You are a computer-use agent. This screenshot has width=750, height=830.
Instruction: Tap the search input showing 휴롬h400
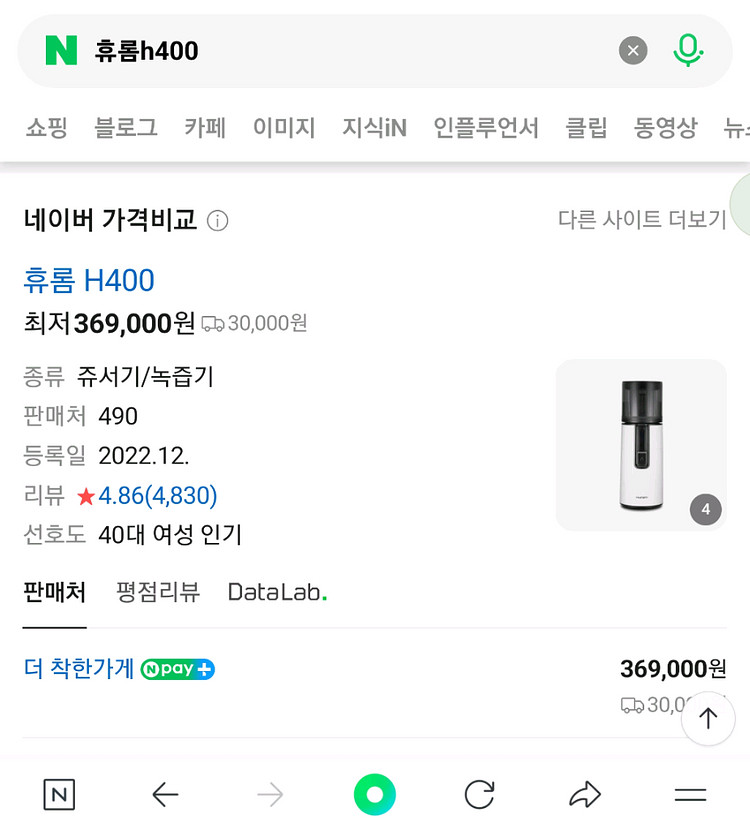(300, 50)
